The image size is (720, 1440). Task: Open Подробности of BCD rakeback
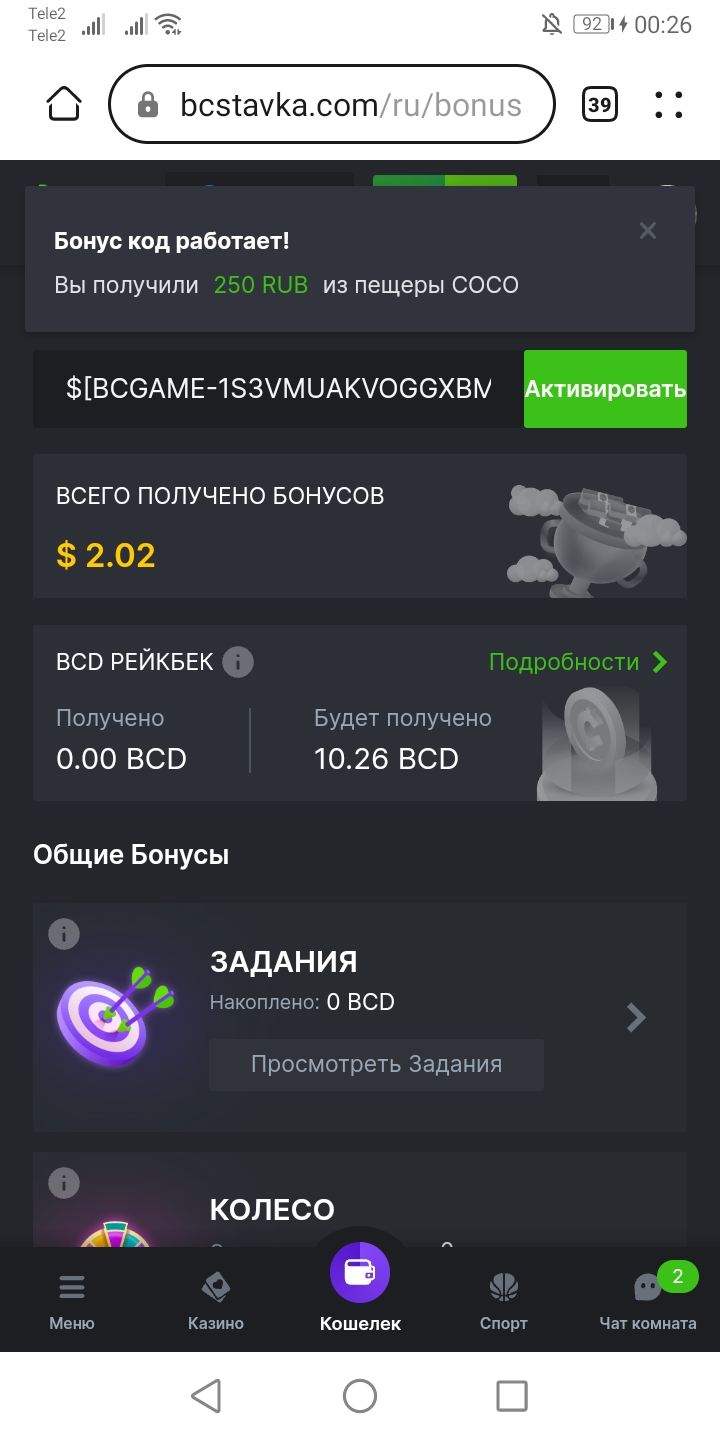point(578,662)
